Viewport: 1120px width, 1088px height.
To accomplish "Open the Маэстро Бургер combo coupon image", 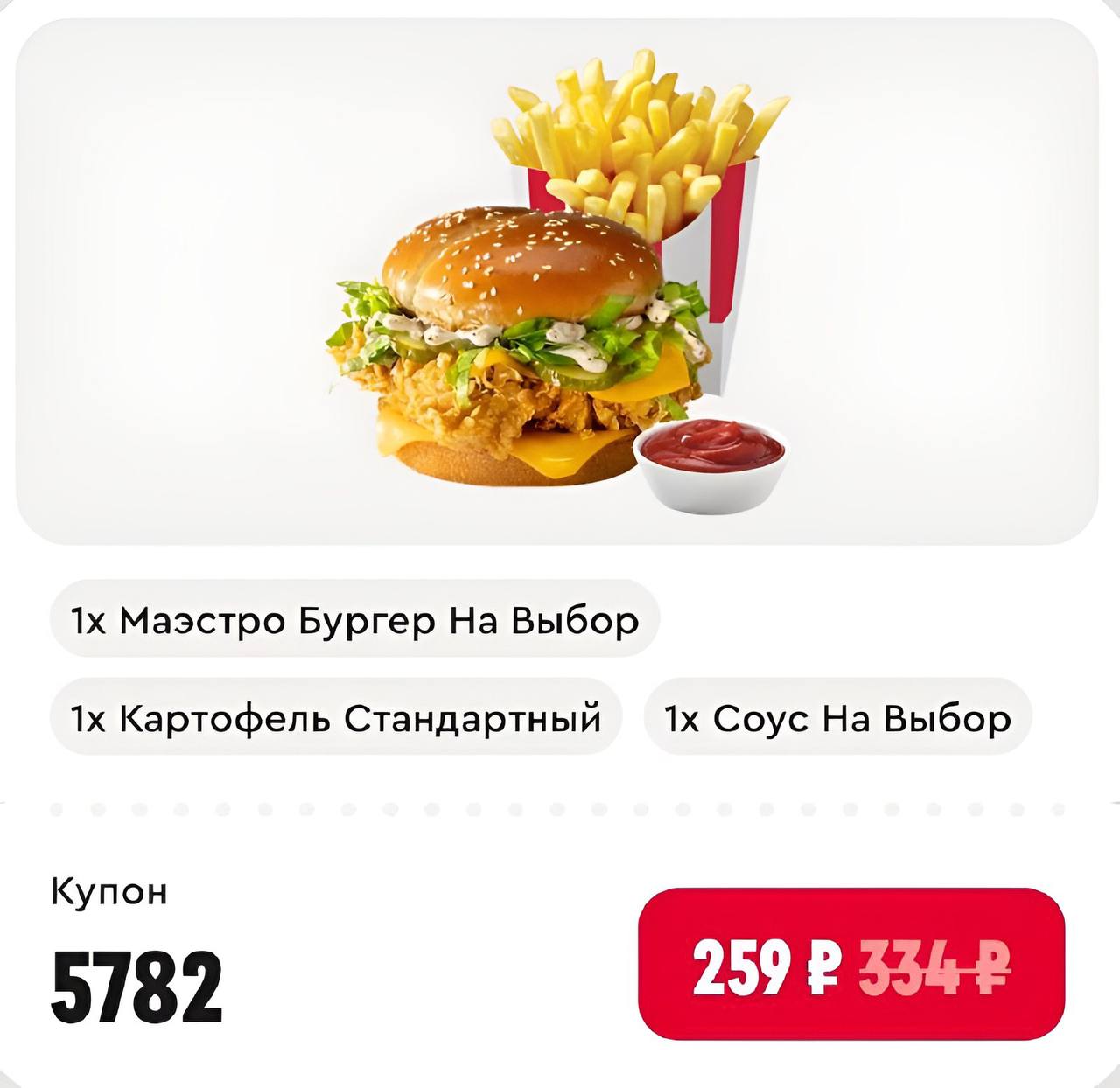I will 557,282.
